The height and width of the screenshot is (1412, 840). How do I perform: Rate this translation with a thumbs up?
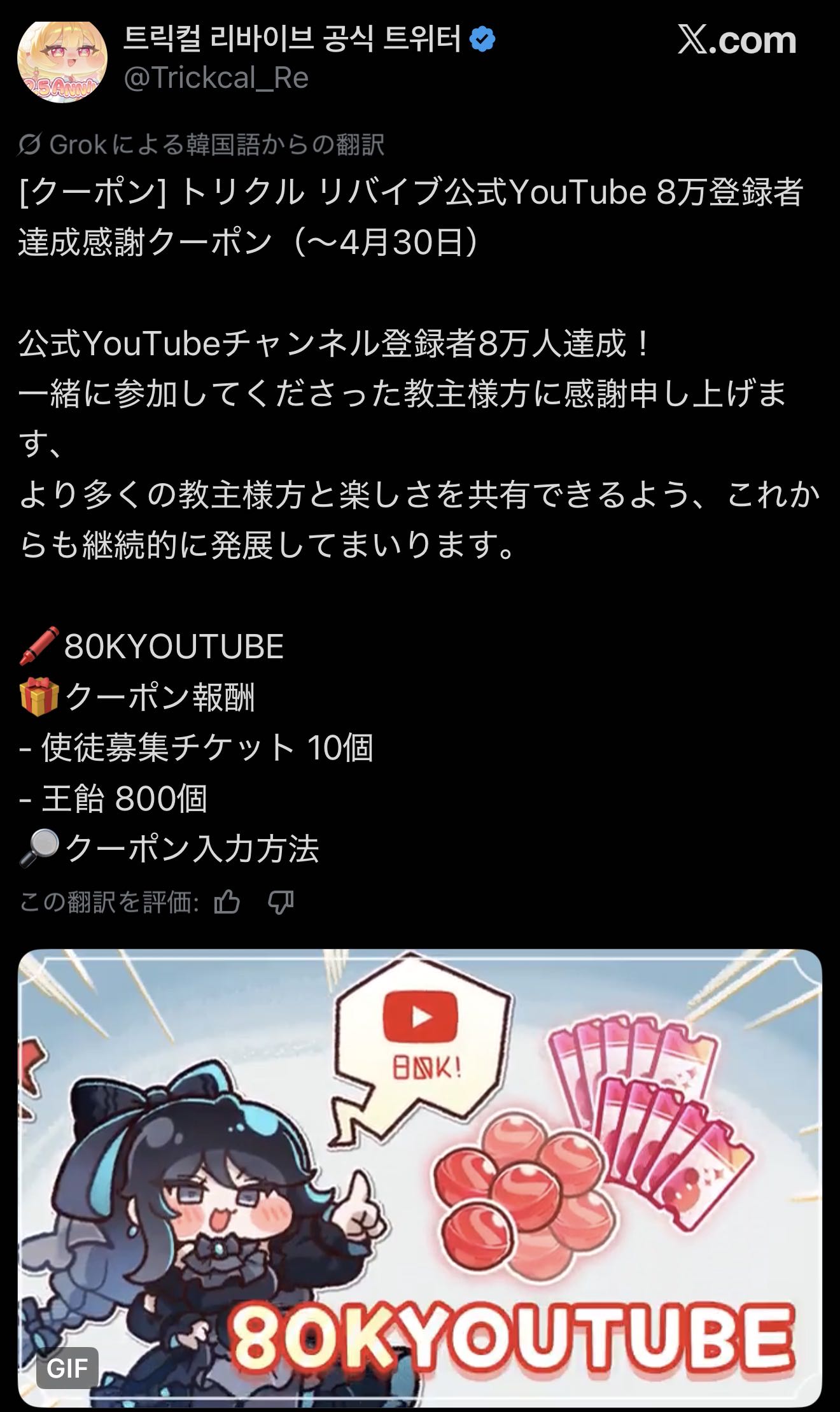tap(227, 902)
